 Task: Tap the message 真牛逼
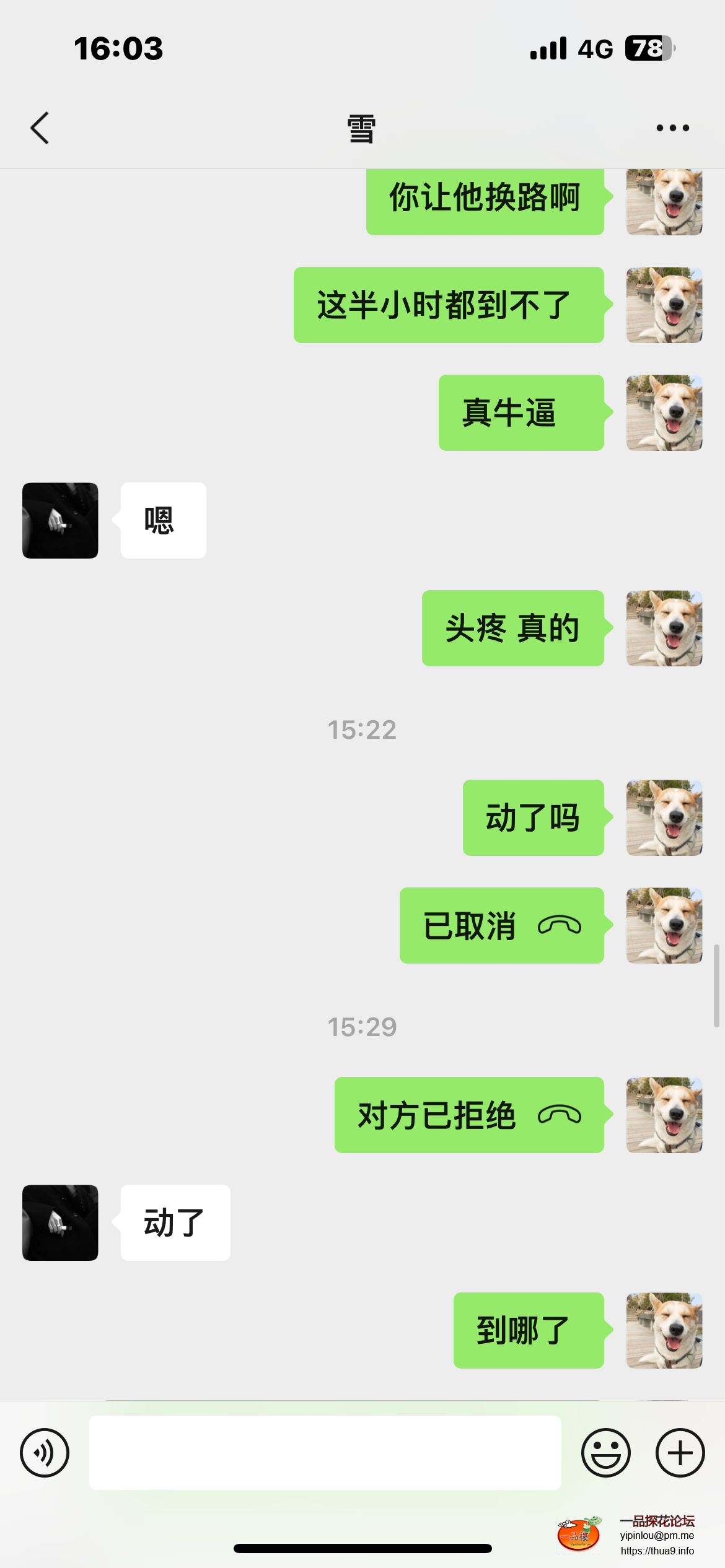tap(521, 413)
